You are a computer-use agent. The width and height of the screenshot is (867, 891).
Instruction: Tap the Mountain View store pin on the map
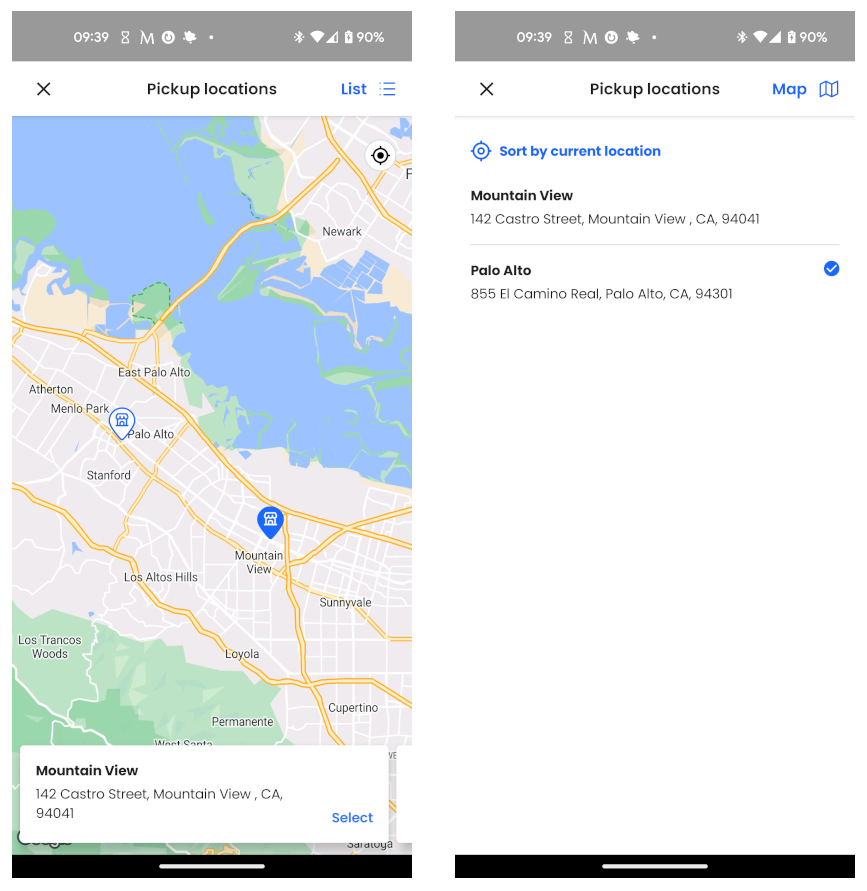(x=270, y=521)
